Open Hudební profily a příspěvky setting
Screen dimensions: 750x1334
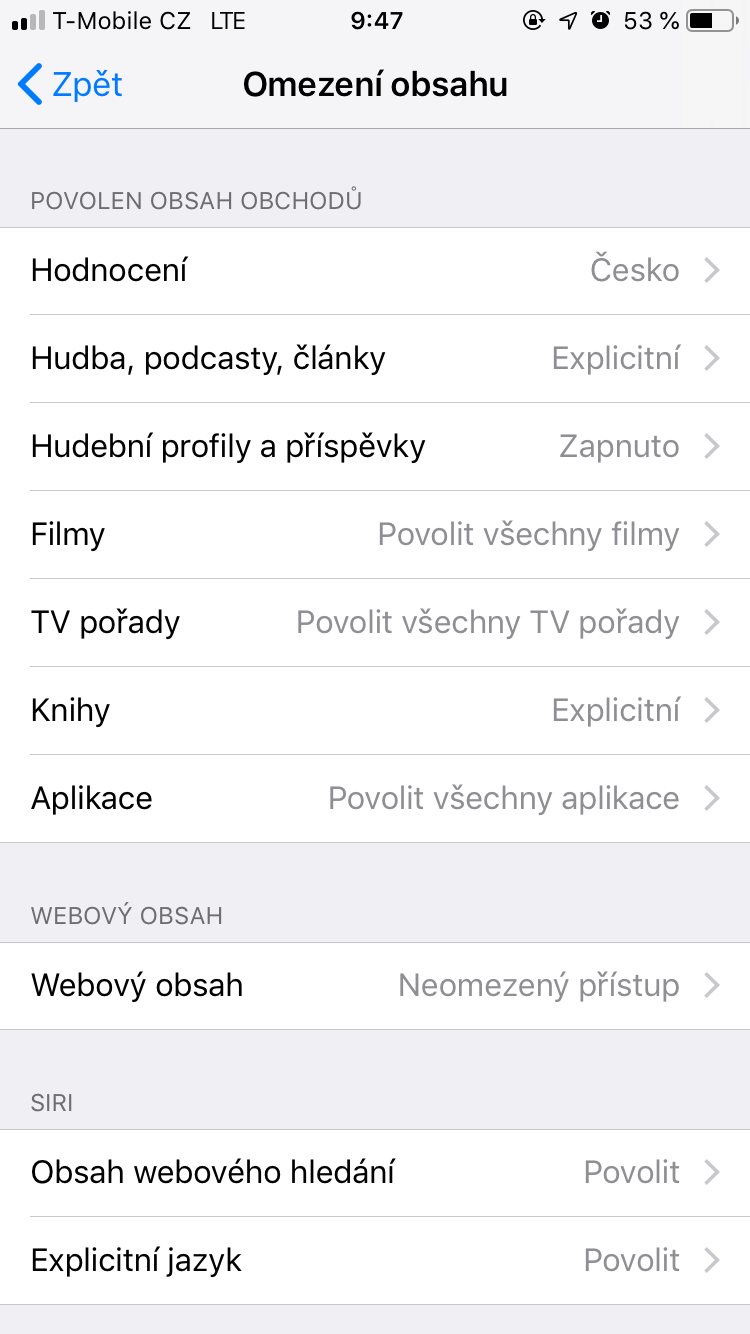(x=375, y=446)
